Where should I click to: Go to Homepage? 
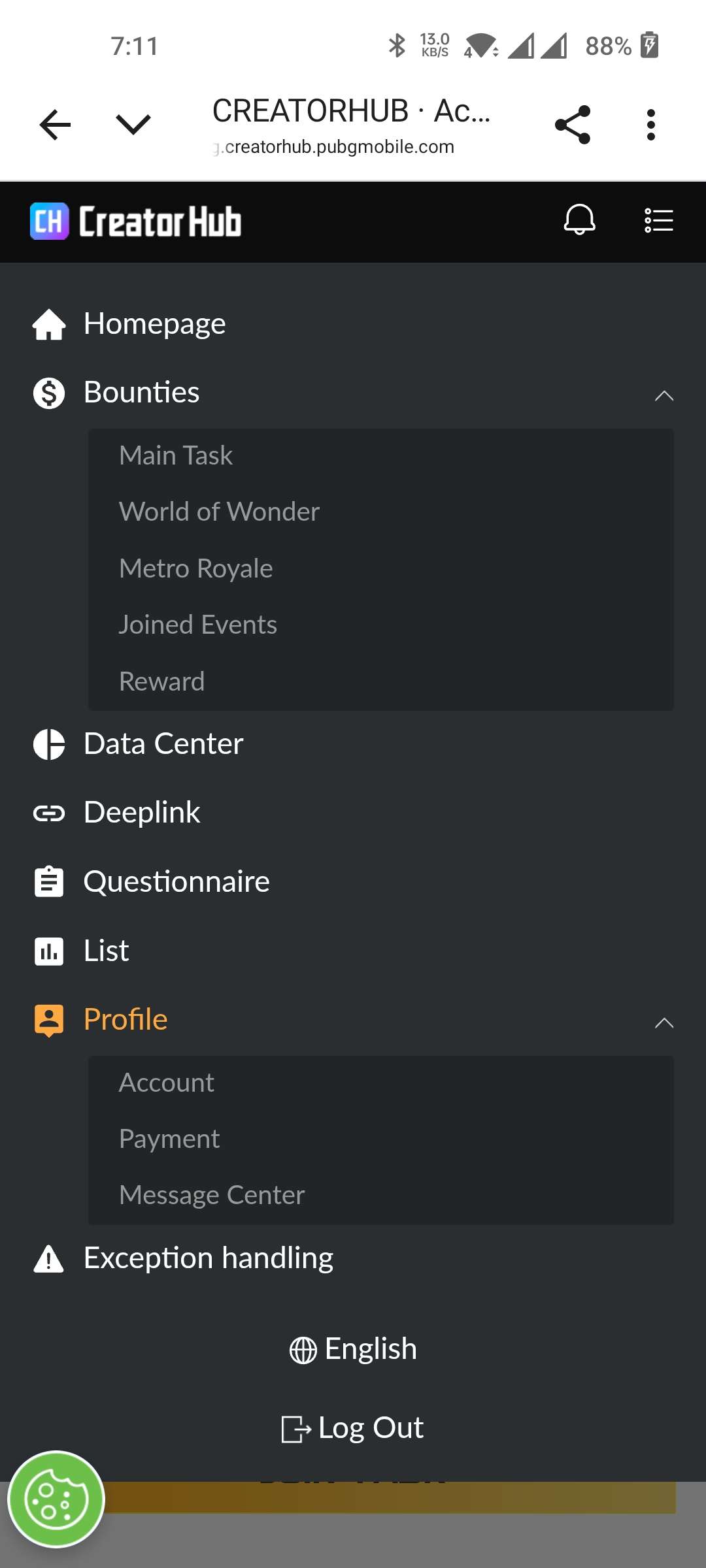click(154, 324)
